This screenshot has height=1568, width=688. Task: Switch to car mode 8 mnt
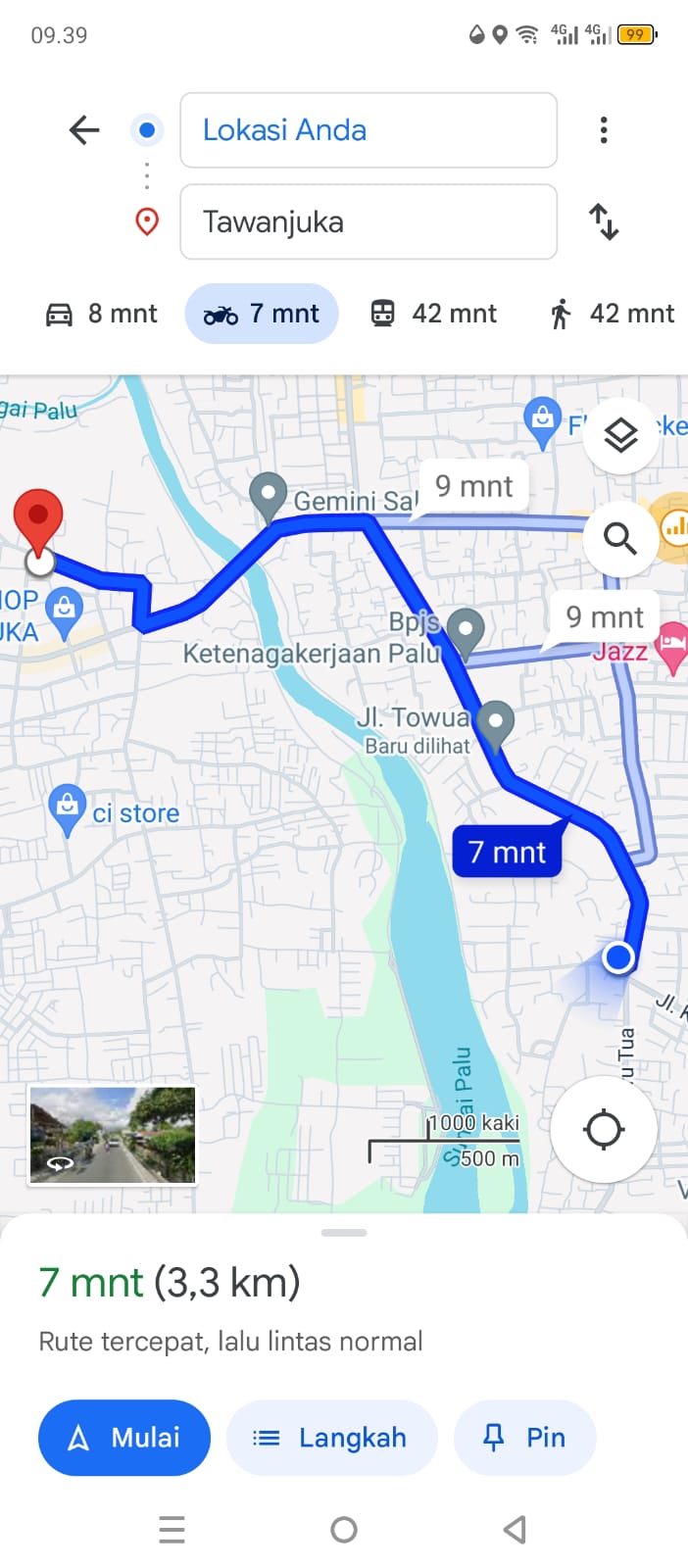pos(102,314)
